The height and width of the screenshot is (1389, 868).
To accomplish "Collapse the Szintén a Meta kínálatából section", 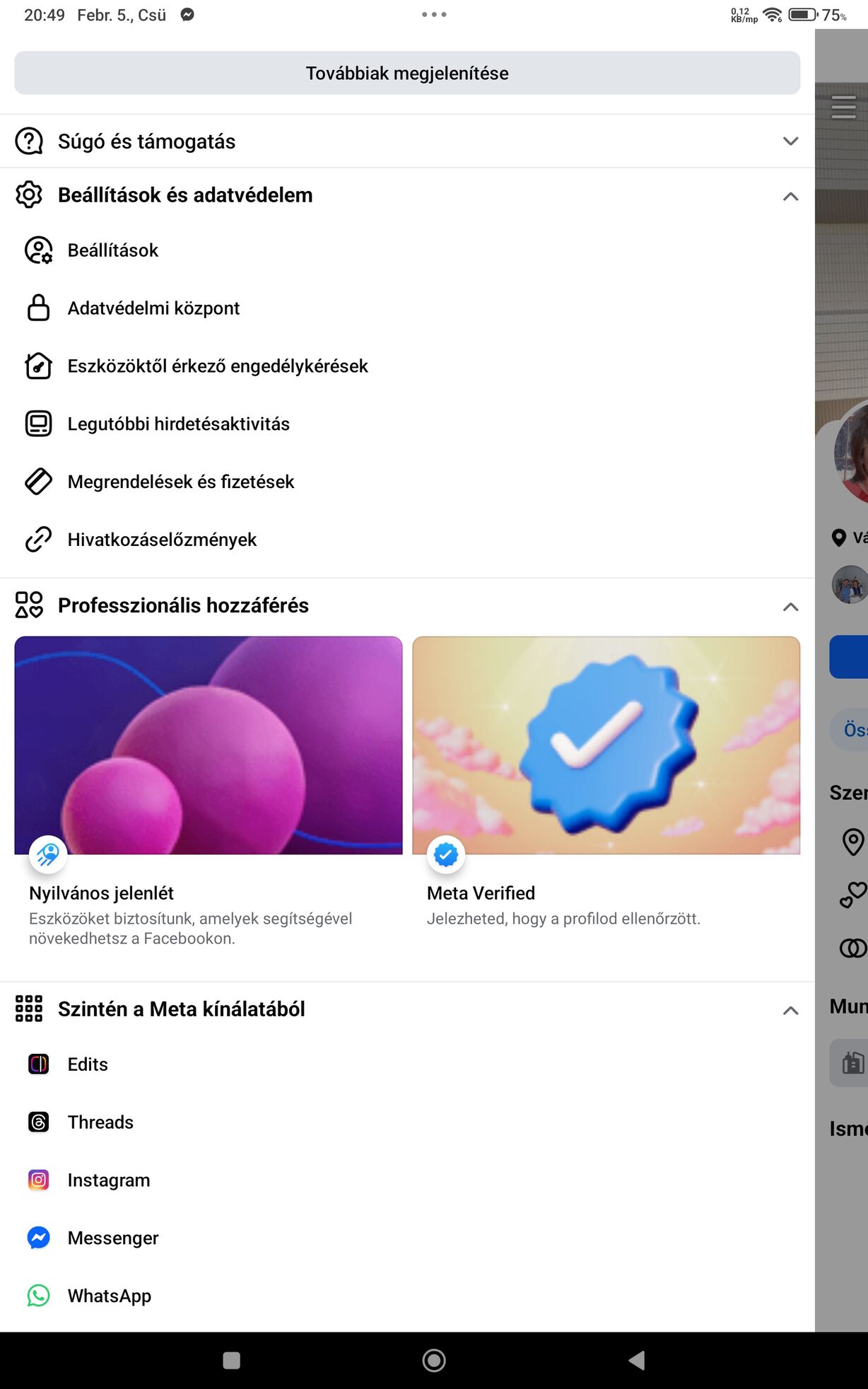I will [790, 1010].
